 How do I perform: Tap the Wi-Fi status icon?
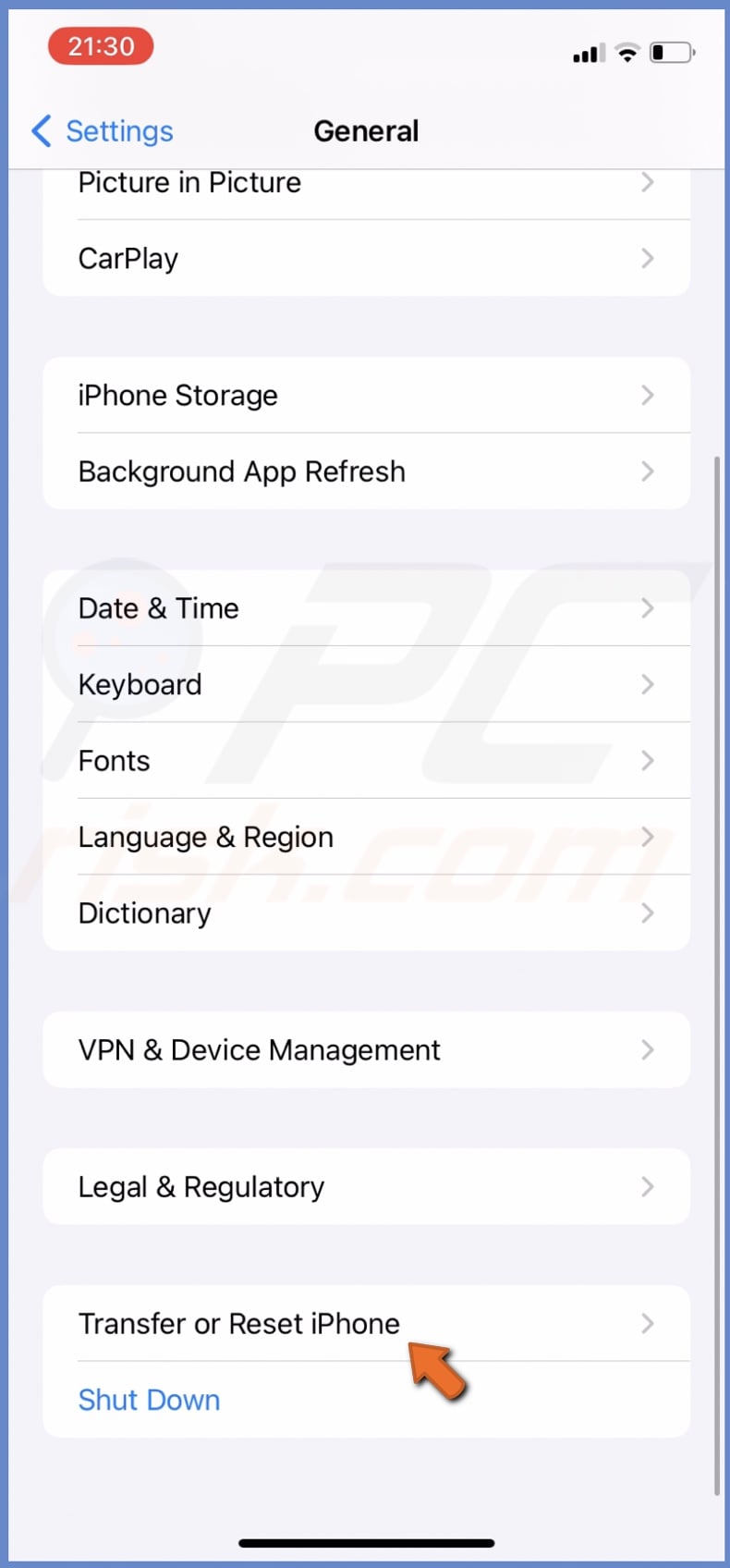coord(627,53)
